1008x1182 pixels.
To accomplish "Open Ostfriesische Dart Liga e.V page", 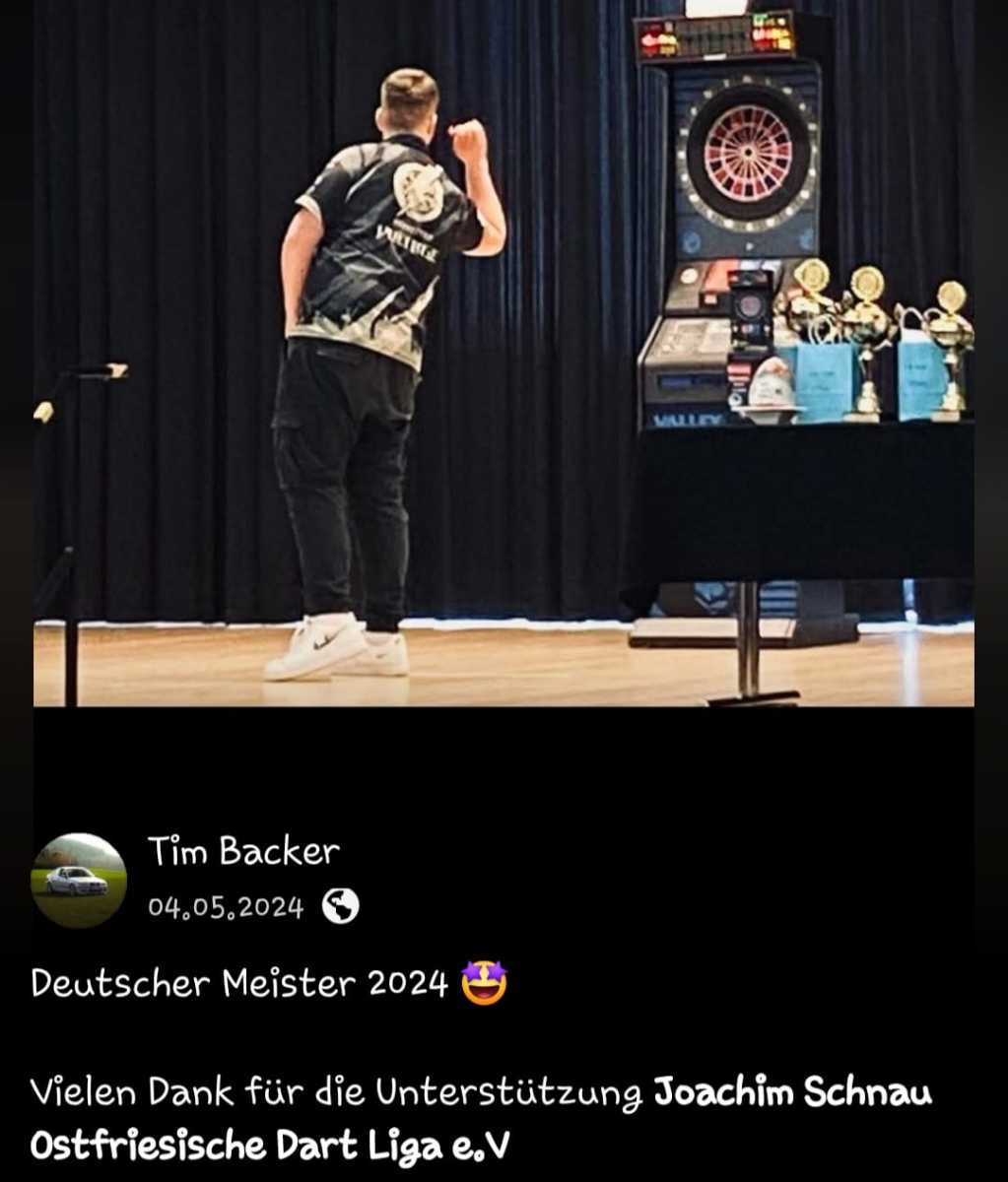I will coord(270,1146).
